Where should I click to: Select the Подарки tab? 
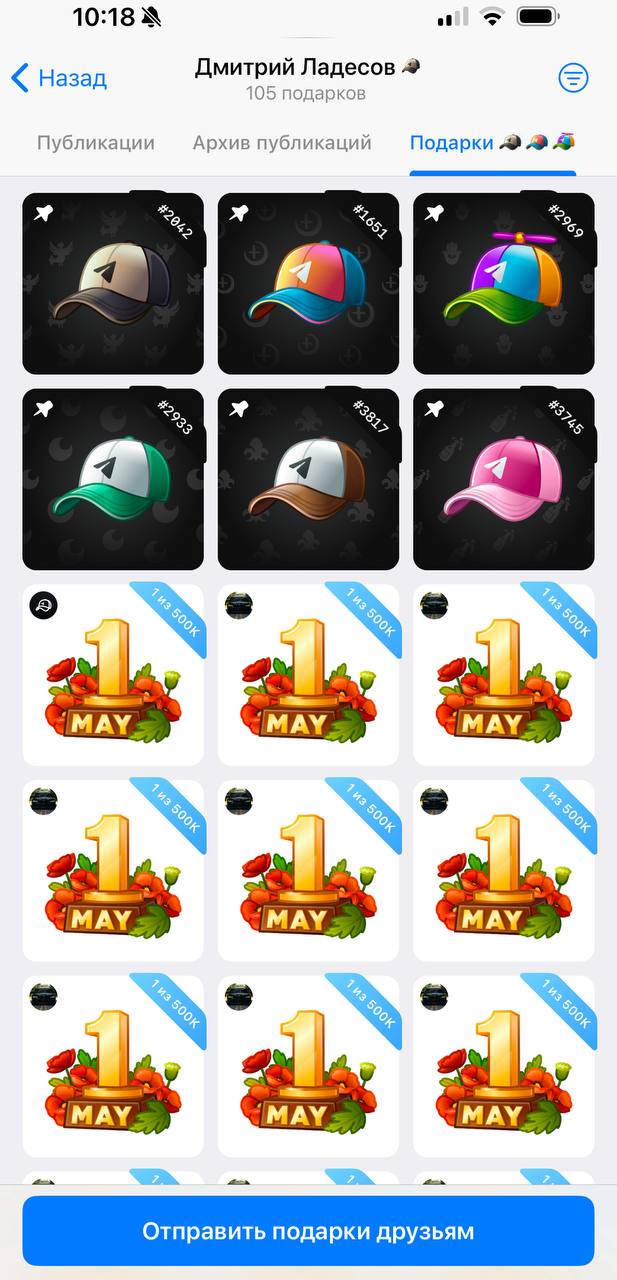pyautogui.click(x=492, y=143)
